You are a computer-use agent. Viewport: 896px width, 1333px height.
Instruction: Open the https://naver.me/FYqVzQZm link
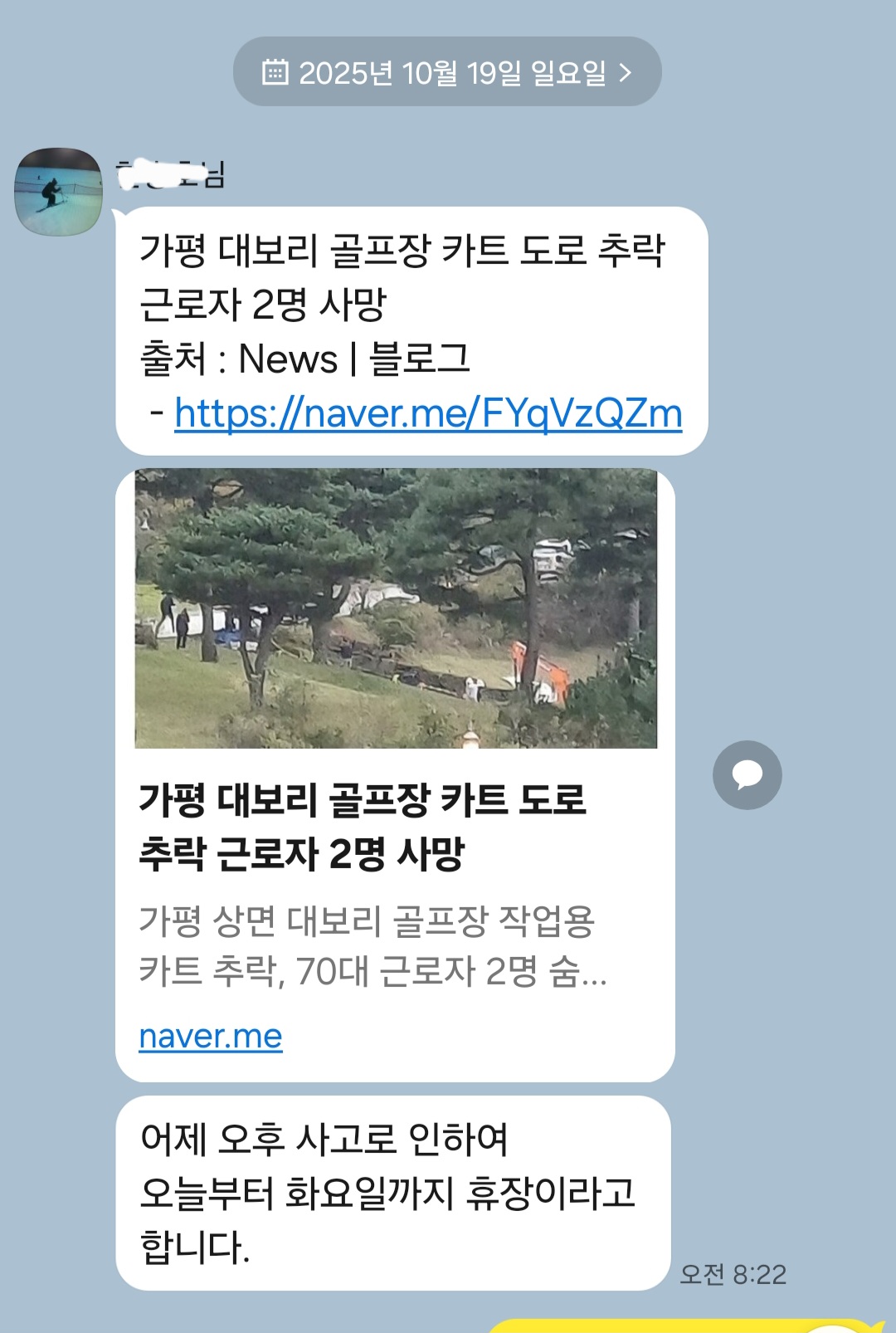pos(428,413)
